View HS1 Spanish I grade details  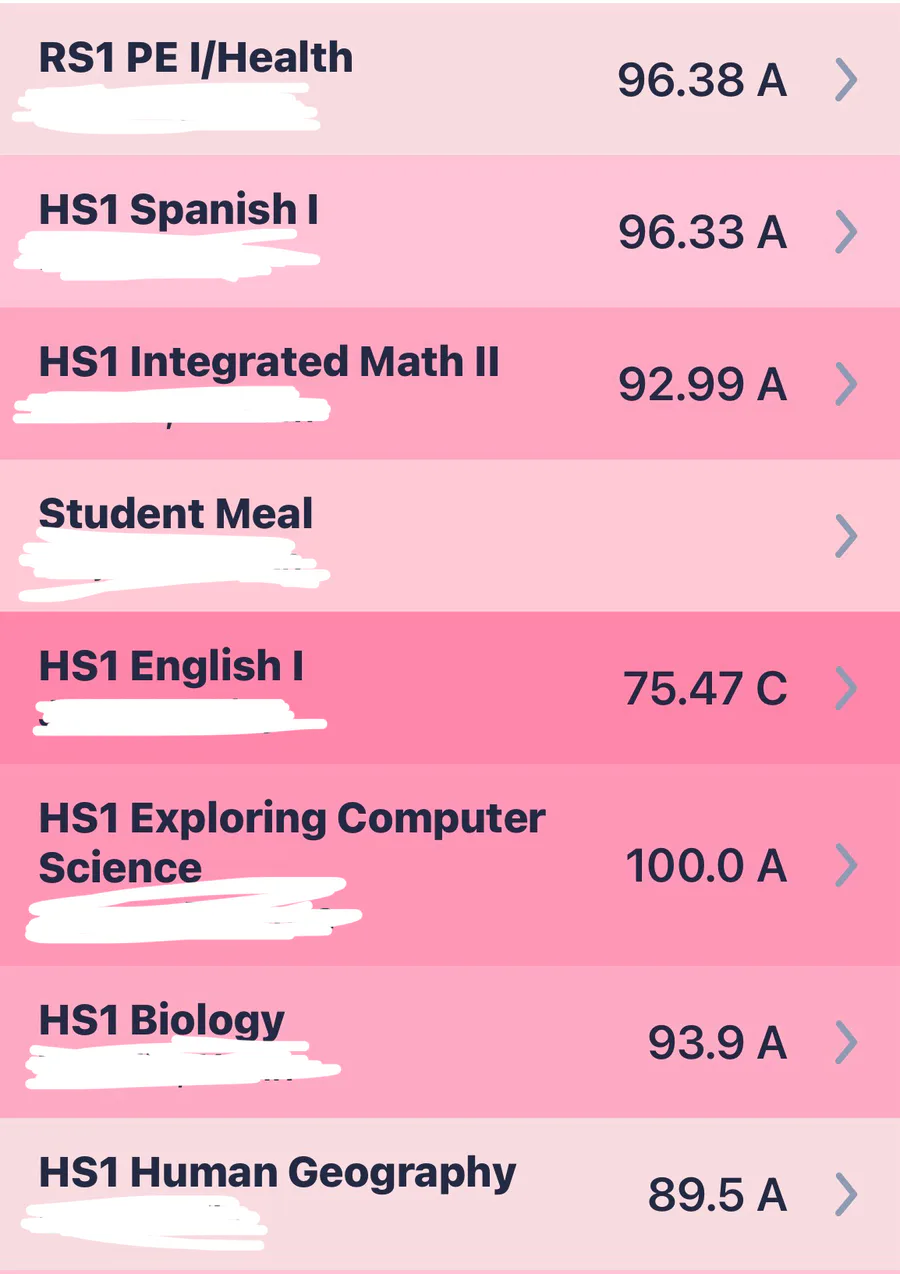(450, 232)
